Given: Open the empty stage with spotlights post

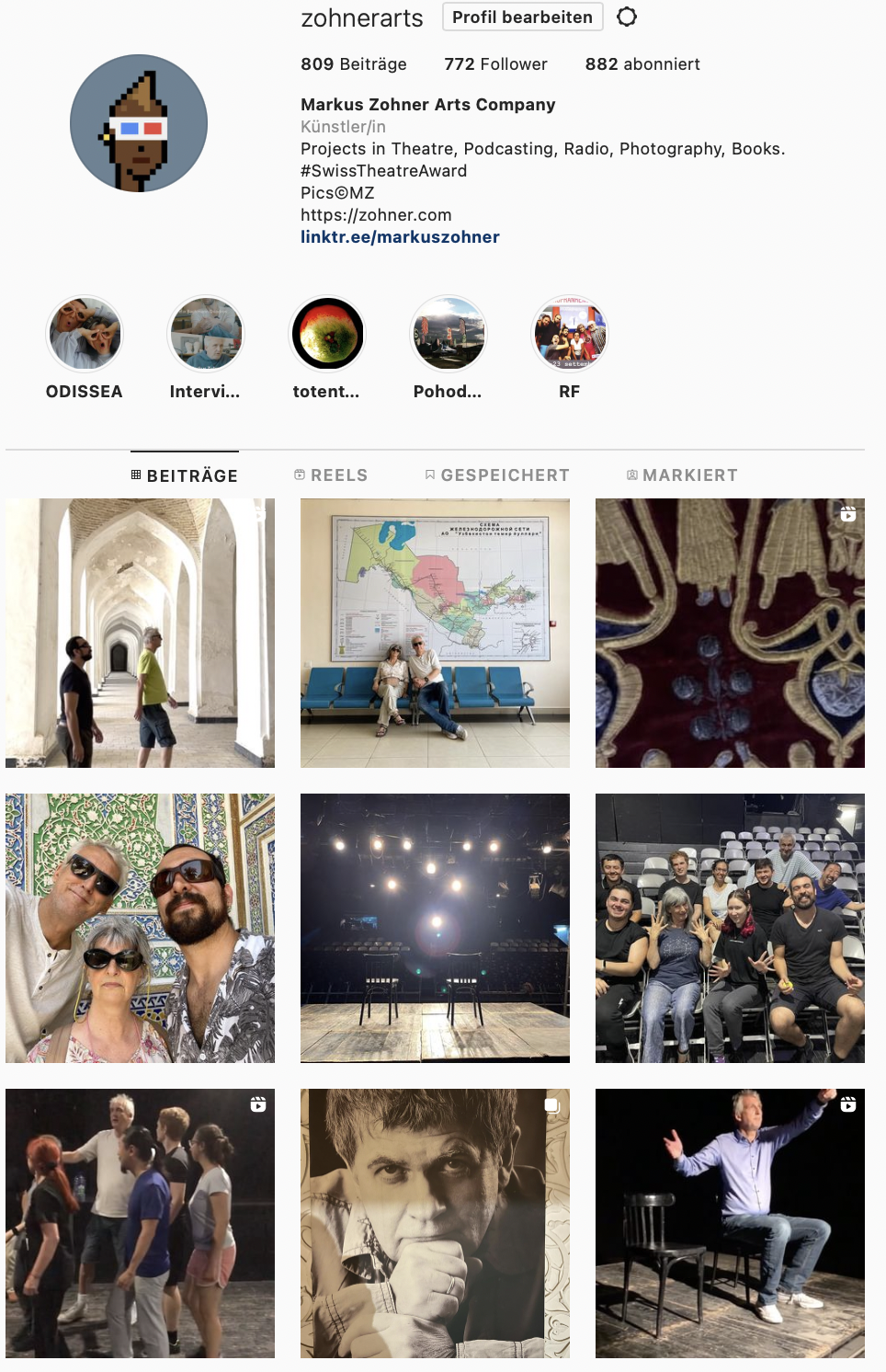Looking at the screenshot, I should point(435,928).
